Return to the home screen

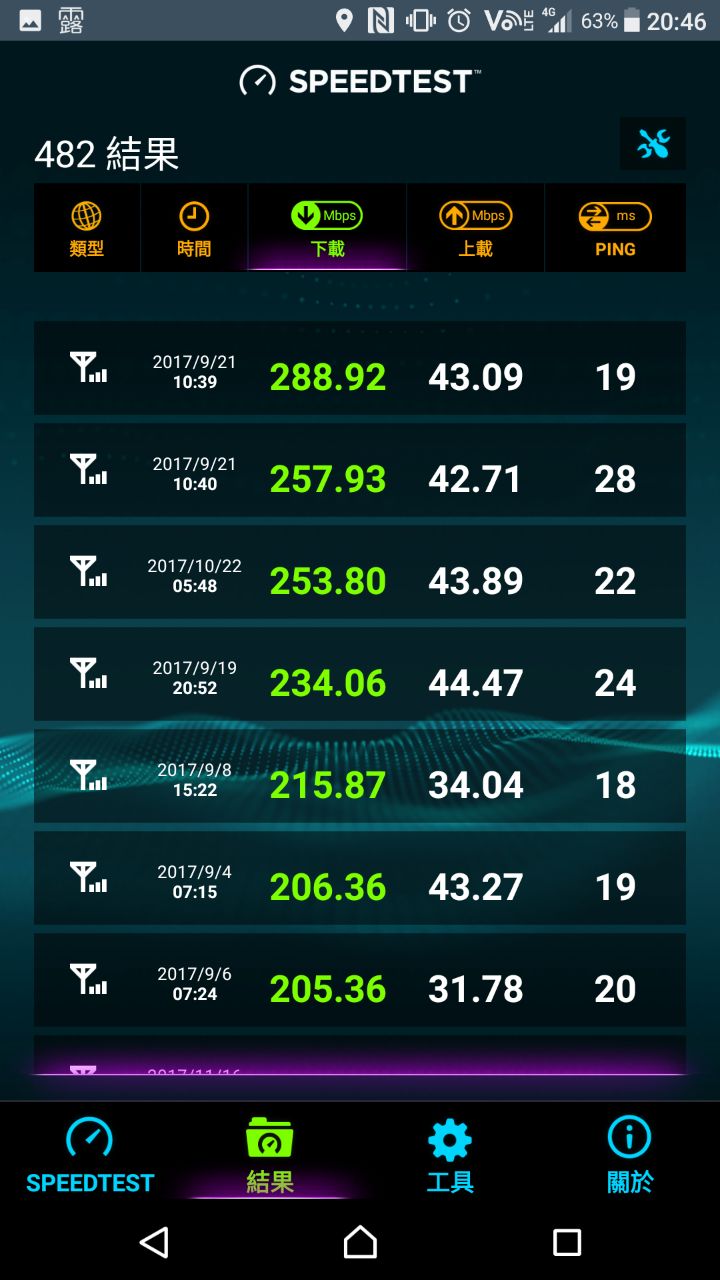pyautogui.click(x=360, y=1242)
